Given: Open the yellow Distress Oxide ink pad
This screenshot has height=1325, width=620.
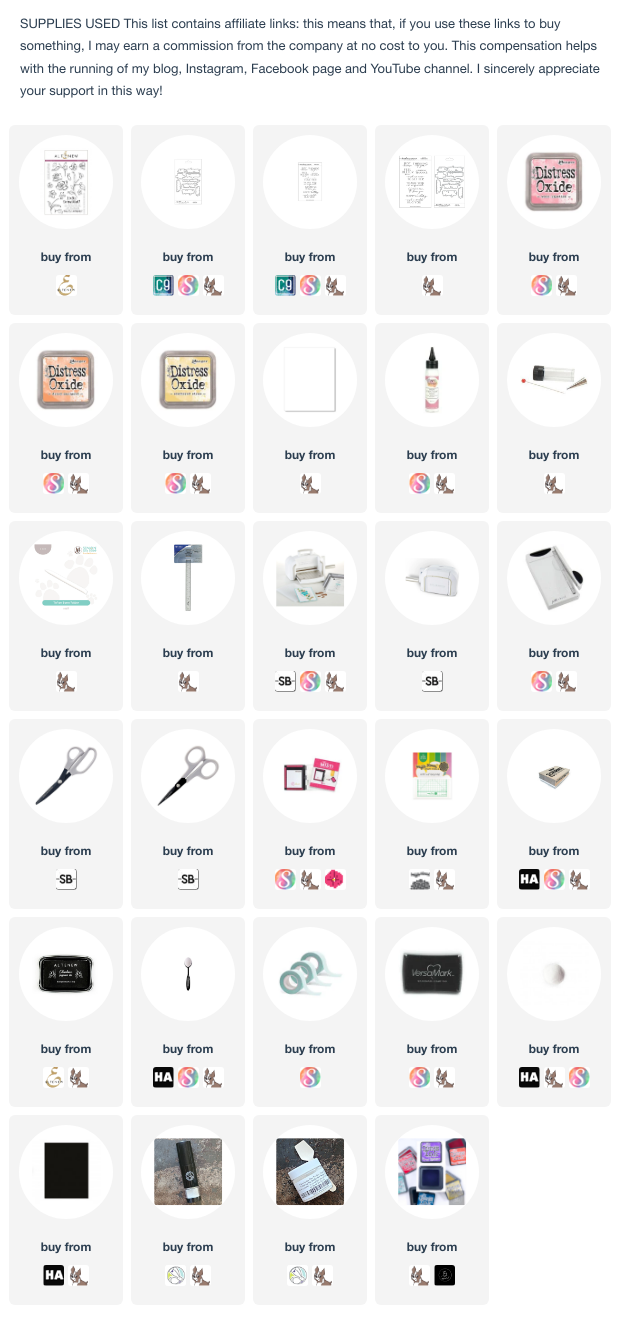Looking at the screenshot, I should (188, 380).
